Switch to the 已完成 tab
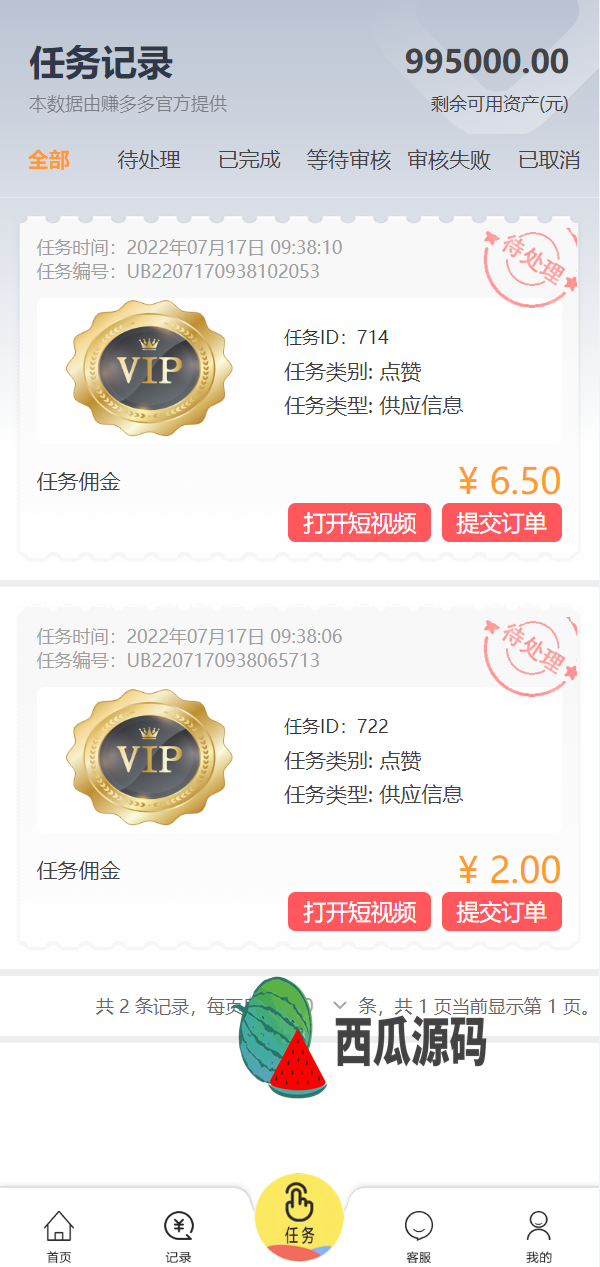Image resolution: width=600 pixels, height=1267 pixels. (x=249, y=160)
